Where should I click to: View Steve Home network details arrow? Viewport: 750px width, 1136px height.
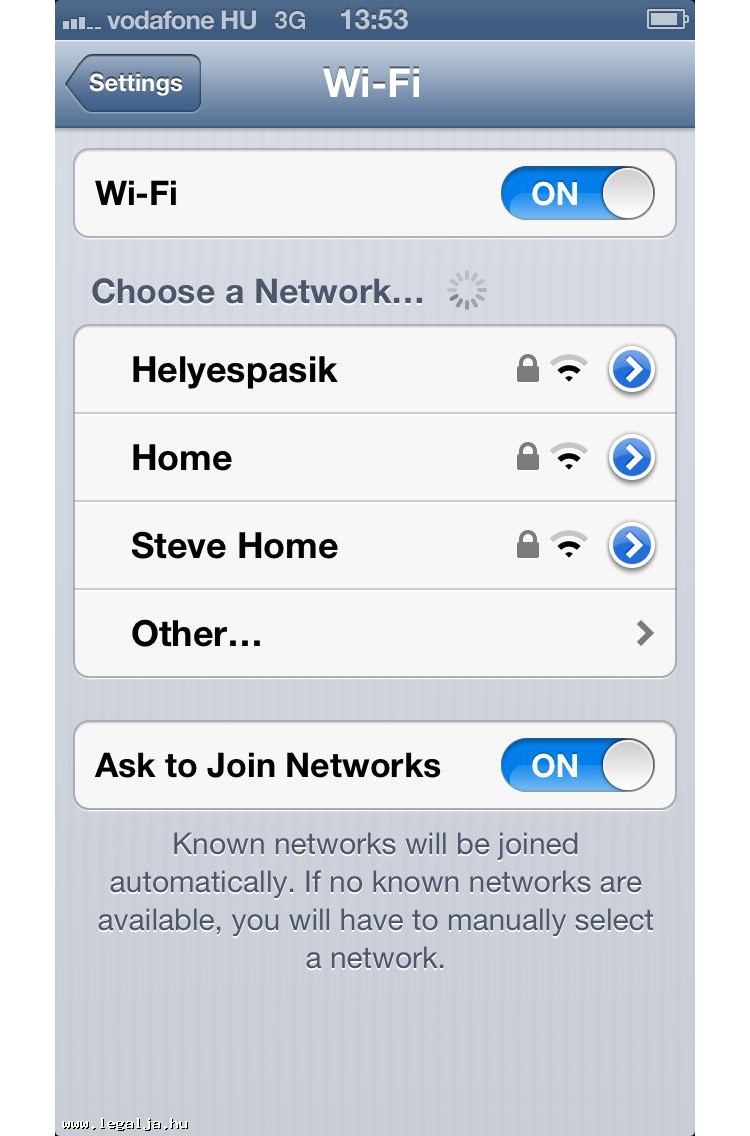point(632,546)
